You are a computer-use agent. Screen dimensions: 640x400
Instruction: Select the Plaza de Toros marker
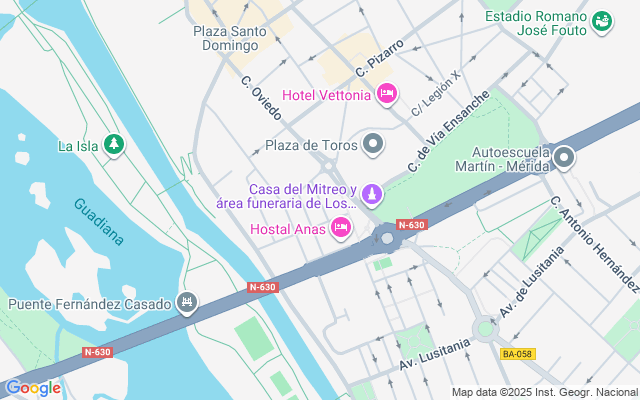click(x=373, y=145)
